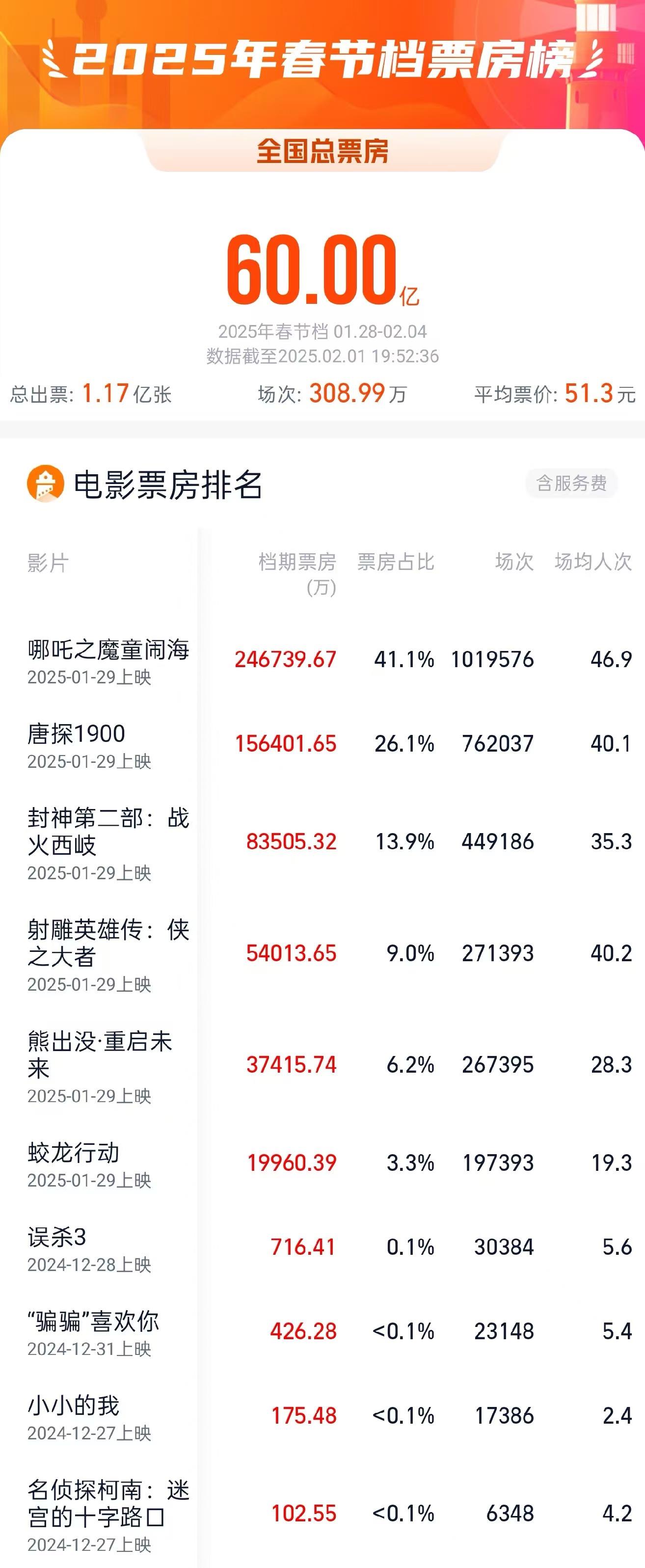Open 哪吒之魔童闹海 movie details
Screen dimensions: 645x1568
coord(109,649)
